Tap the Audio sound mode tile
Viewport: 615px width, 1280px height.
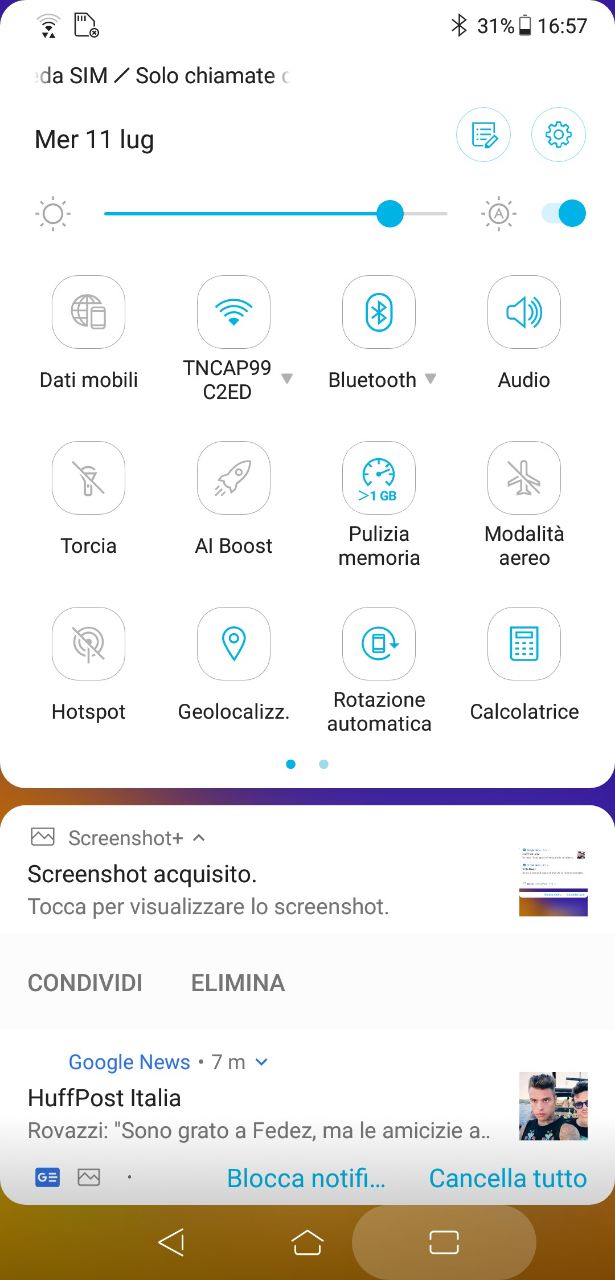tap(524, 312)
